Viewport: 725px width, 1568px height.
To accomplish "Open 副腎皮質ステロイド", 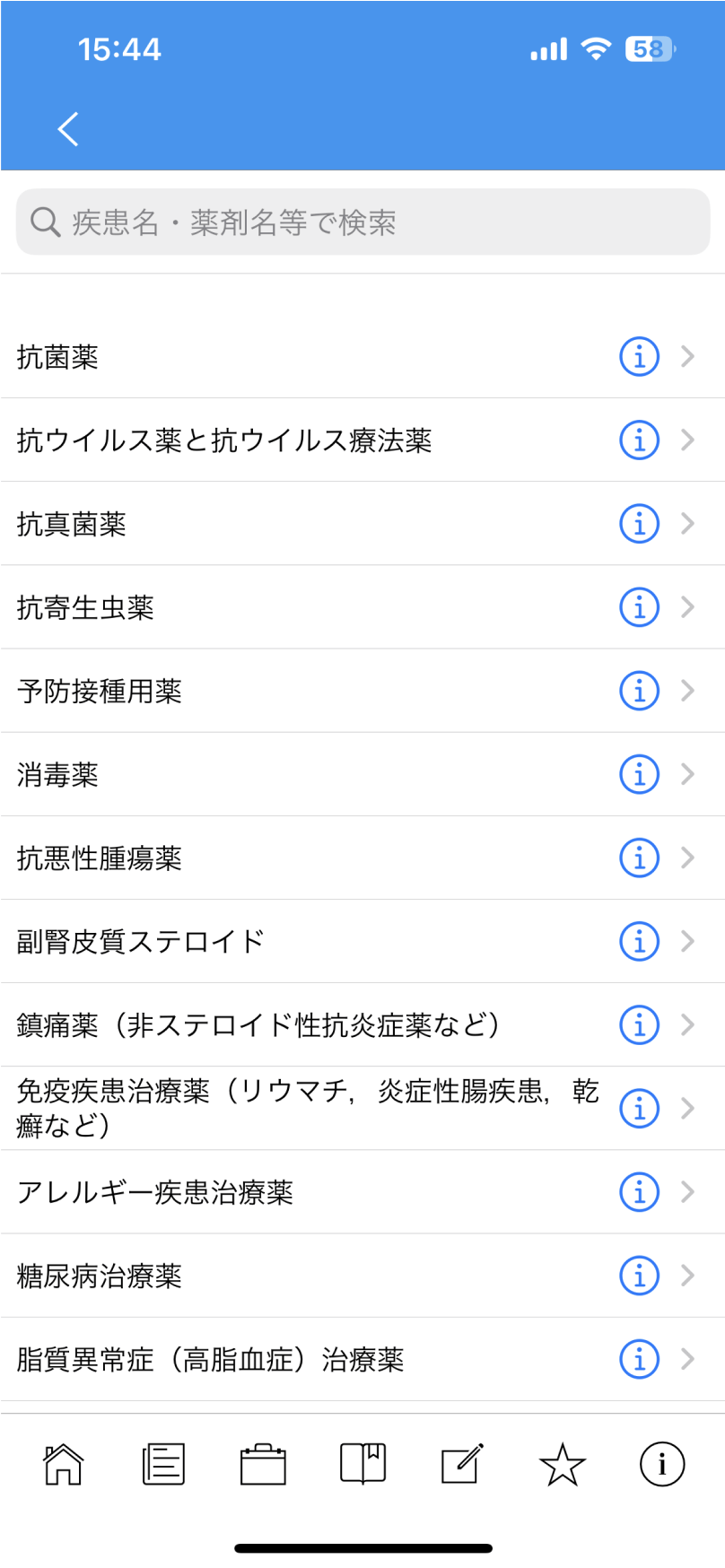I will 362,942.
